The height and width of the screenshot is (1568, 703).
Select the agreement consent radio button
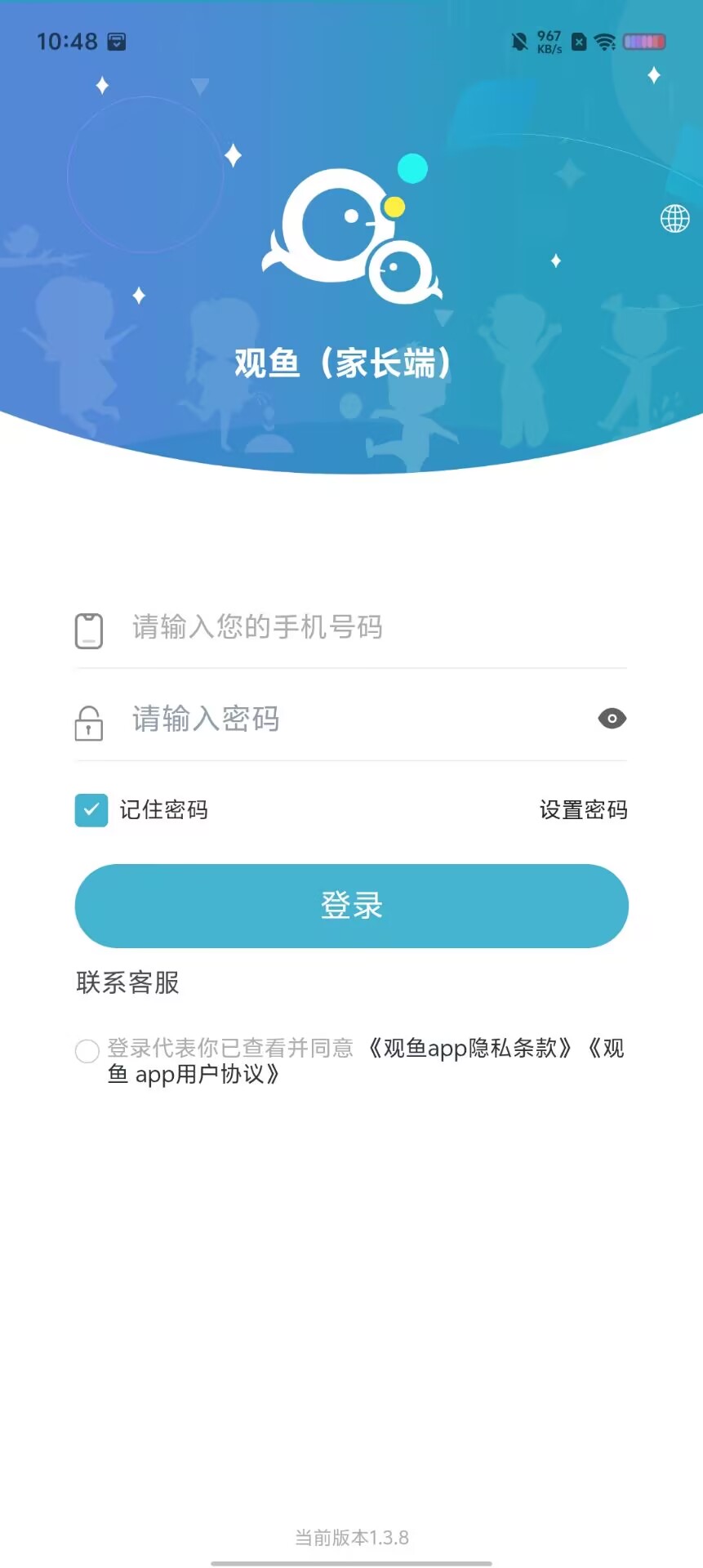[x=87, y=1051]
